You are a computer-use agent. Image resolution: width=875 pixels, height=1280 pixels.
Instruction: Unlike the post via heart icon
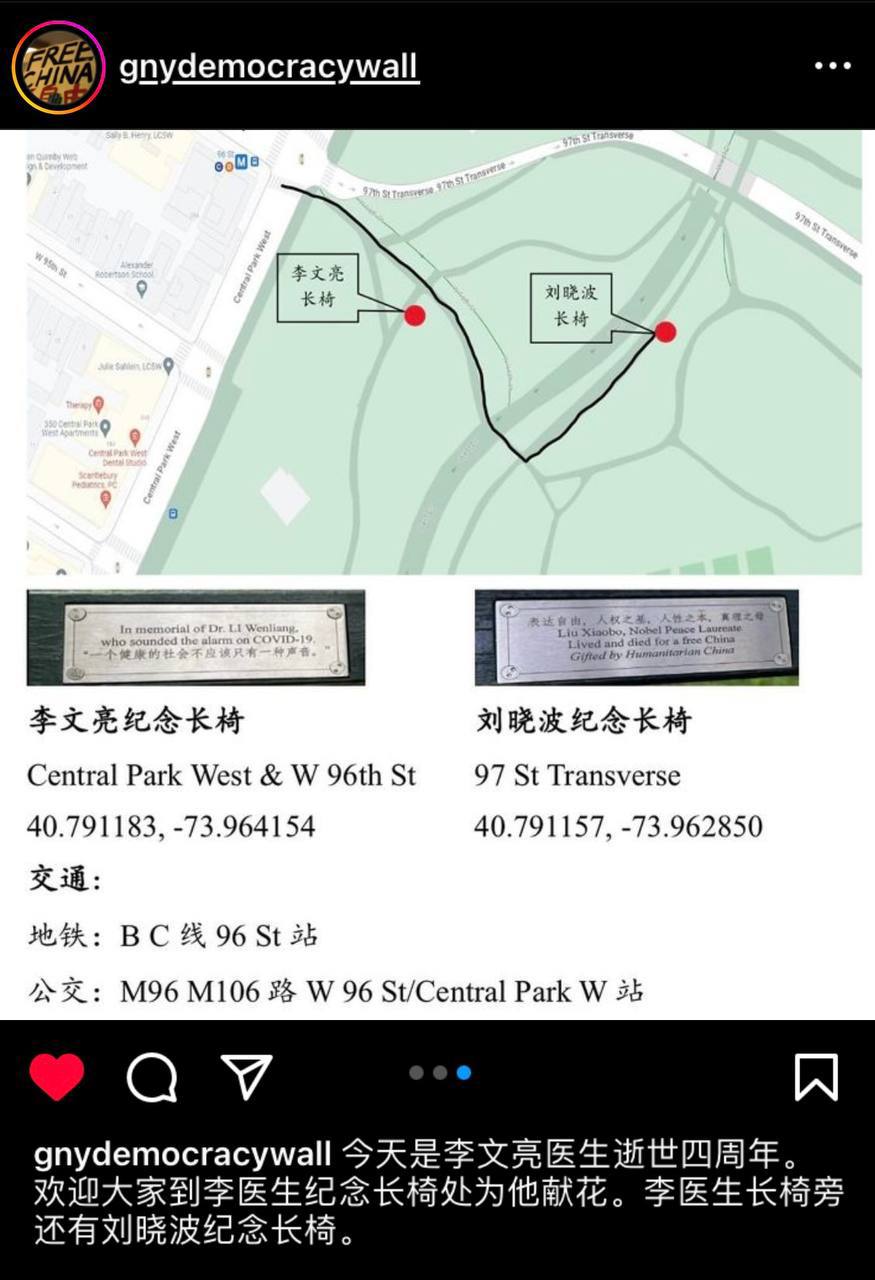(x=57, y=1076)
